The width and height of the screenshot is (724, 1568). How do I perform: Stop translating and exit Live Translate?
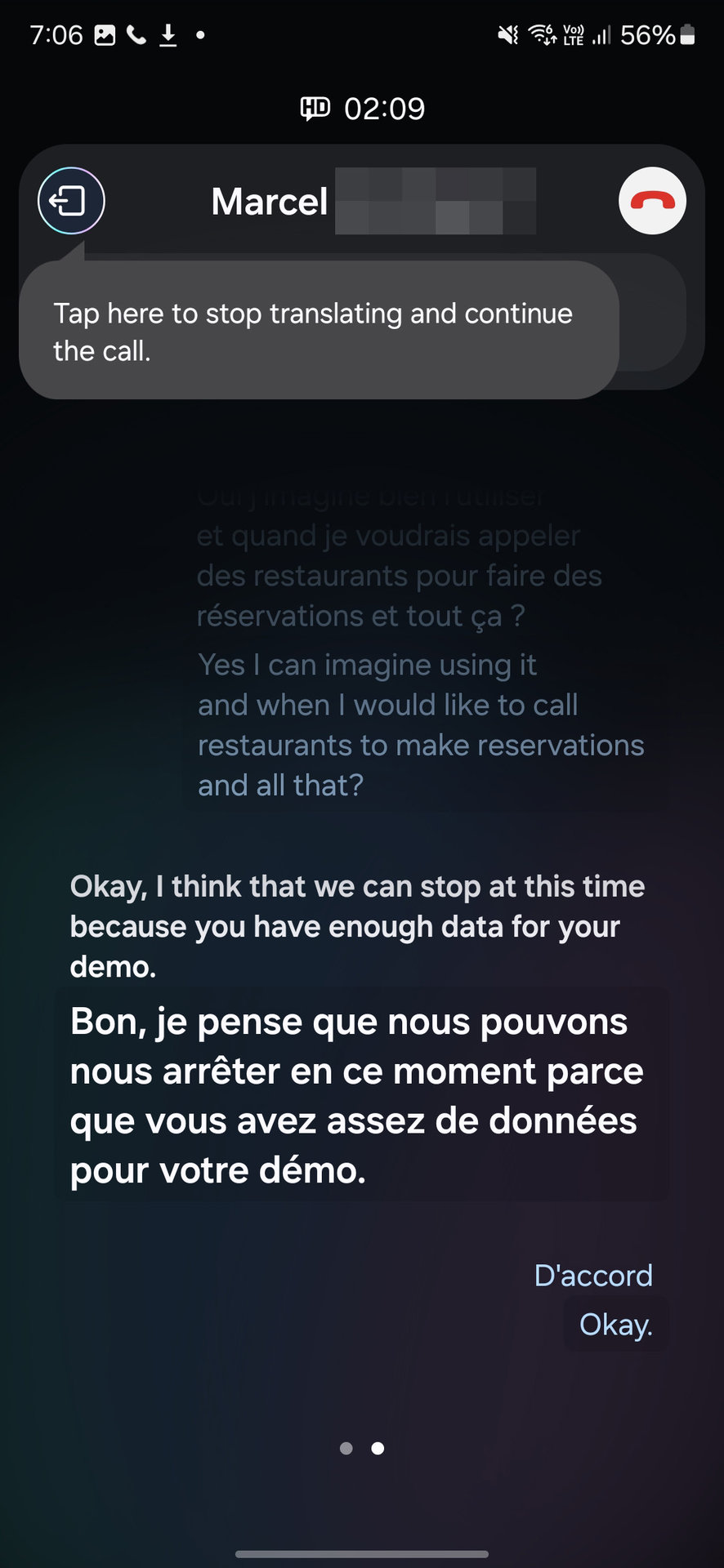[x=71, y=201]
